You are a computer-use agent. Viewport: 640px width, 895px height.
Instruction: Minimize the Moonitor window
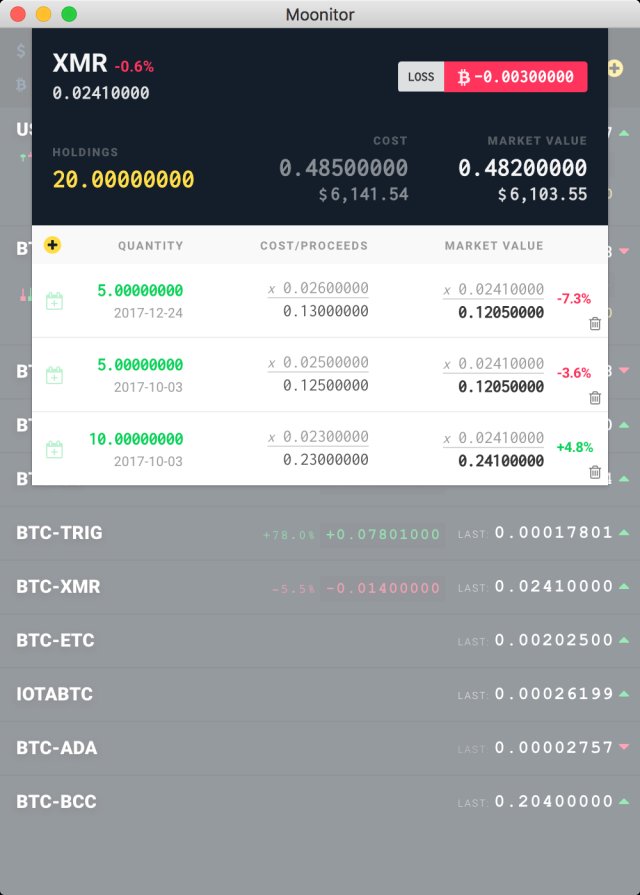pos(43,14)
